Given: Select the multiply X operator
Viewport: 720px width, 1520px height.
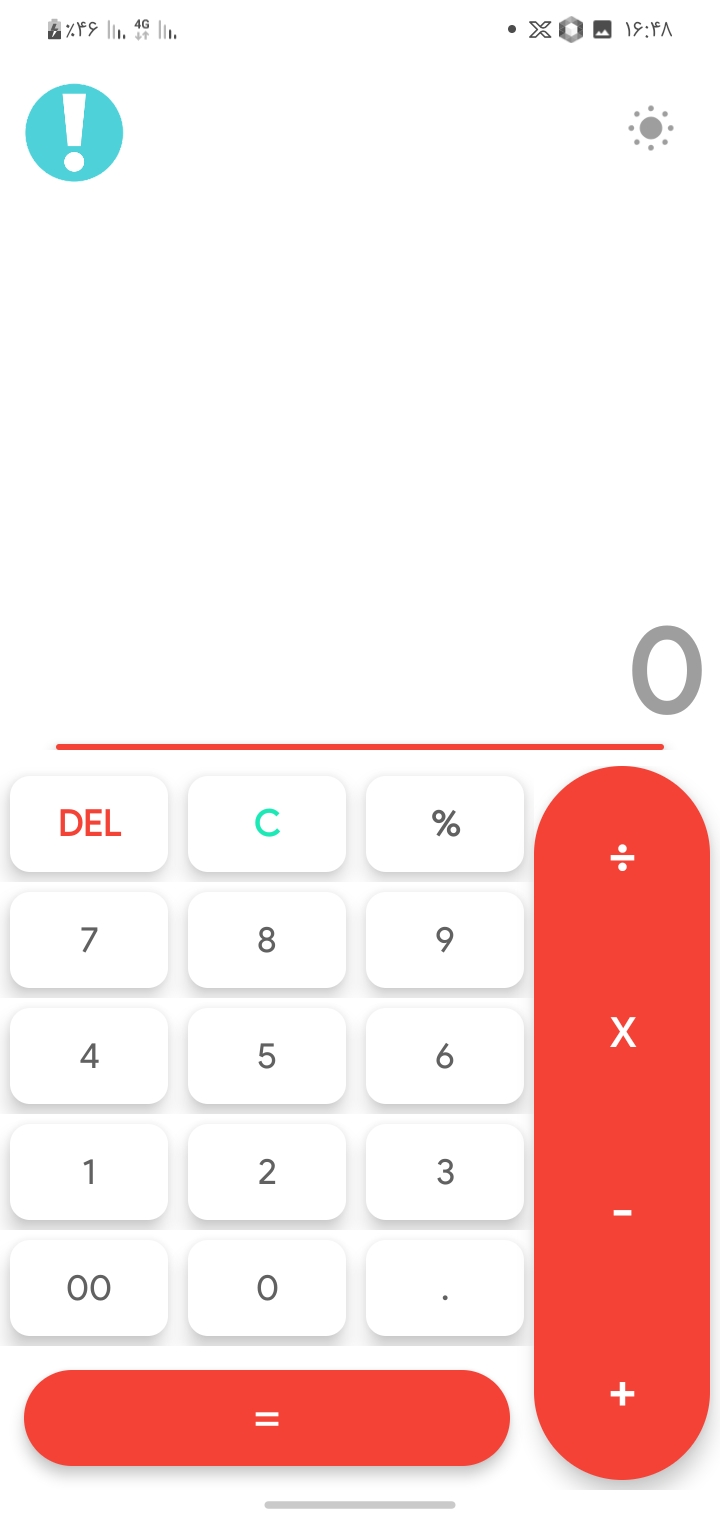Looking at the screenshot, I should [x=622, y=1032].
